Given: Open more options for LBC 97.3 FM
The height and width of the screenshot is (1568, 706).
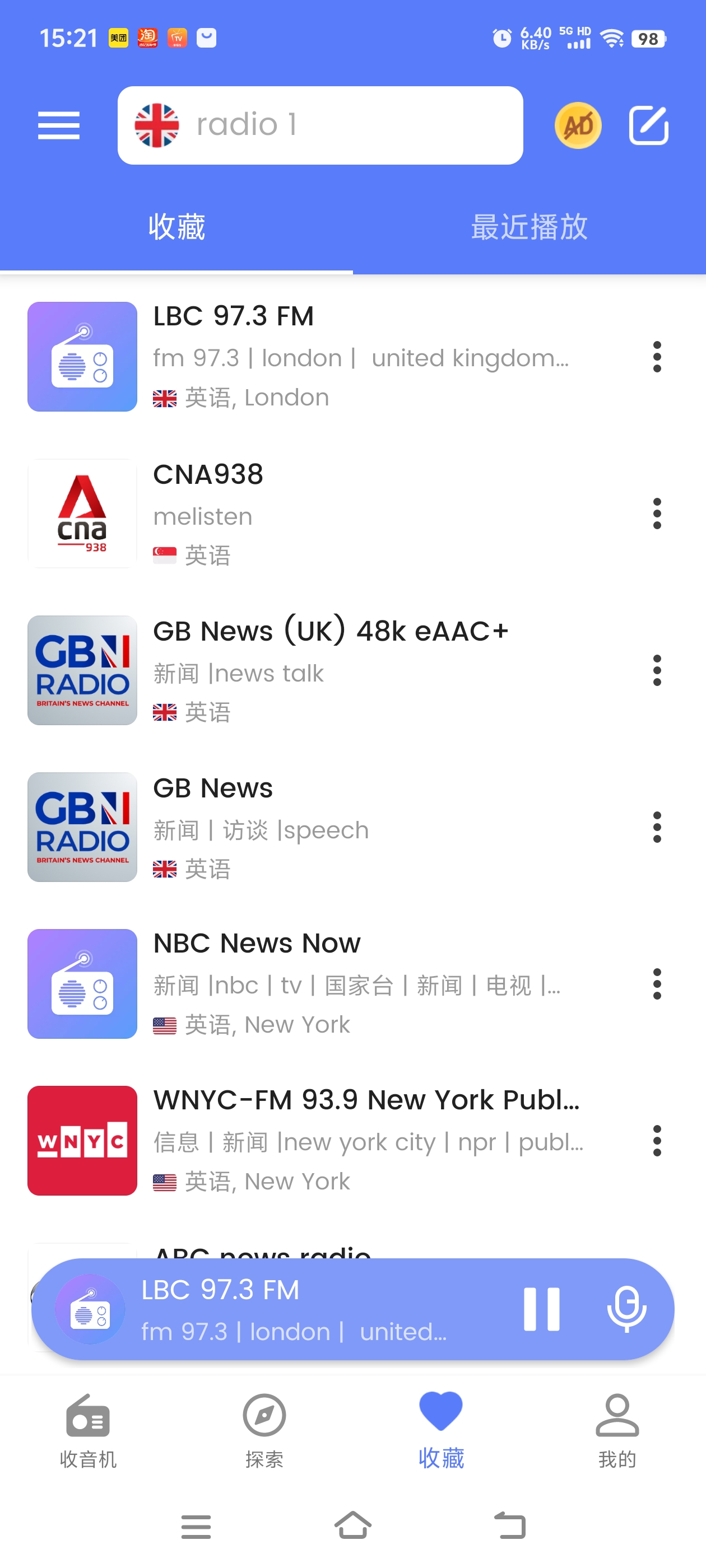Looking at the screenshot, I should (x=657, y=357).
